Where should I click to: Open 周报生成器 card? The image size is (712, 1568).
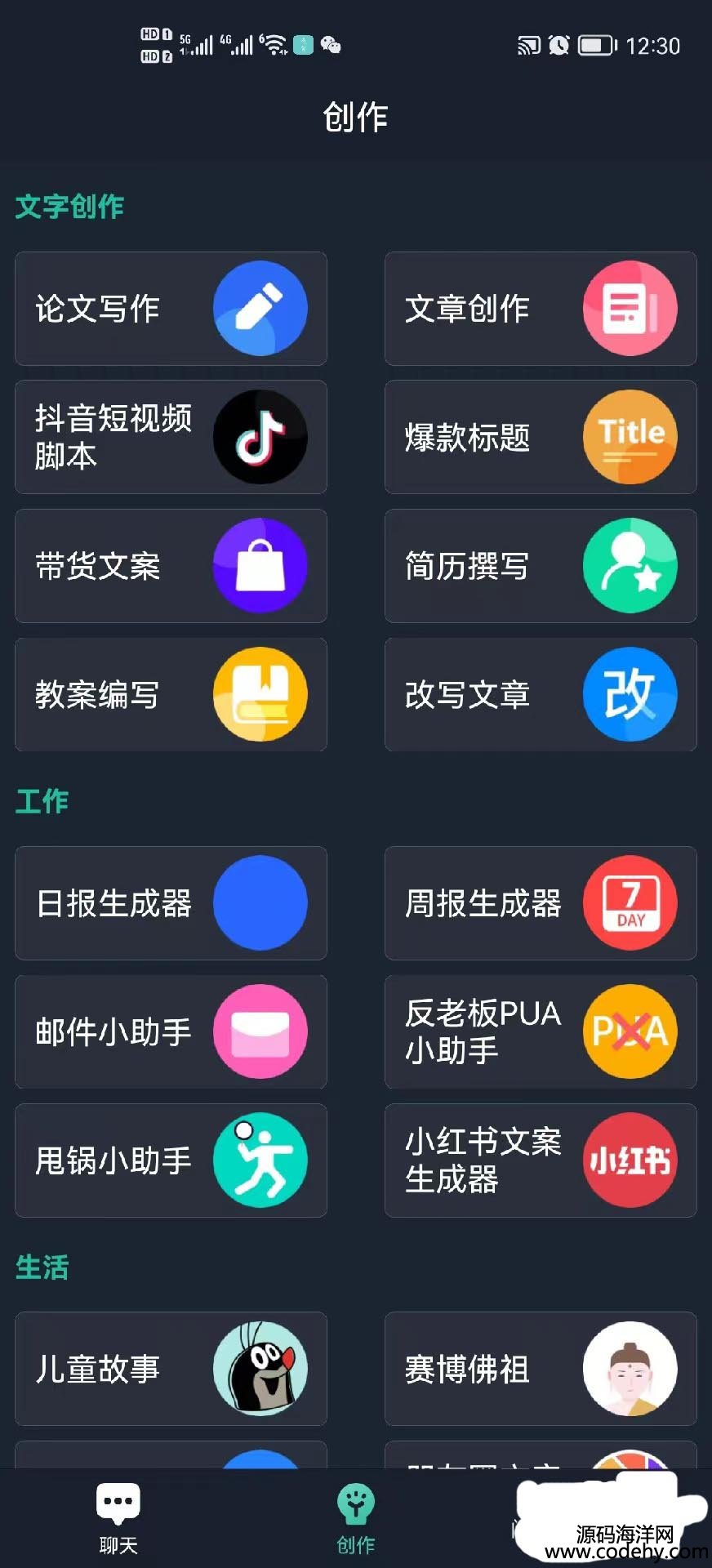[540, 903]
